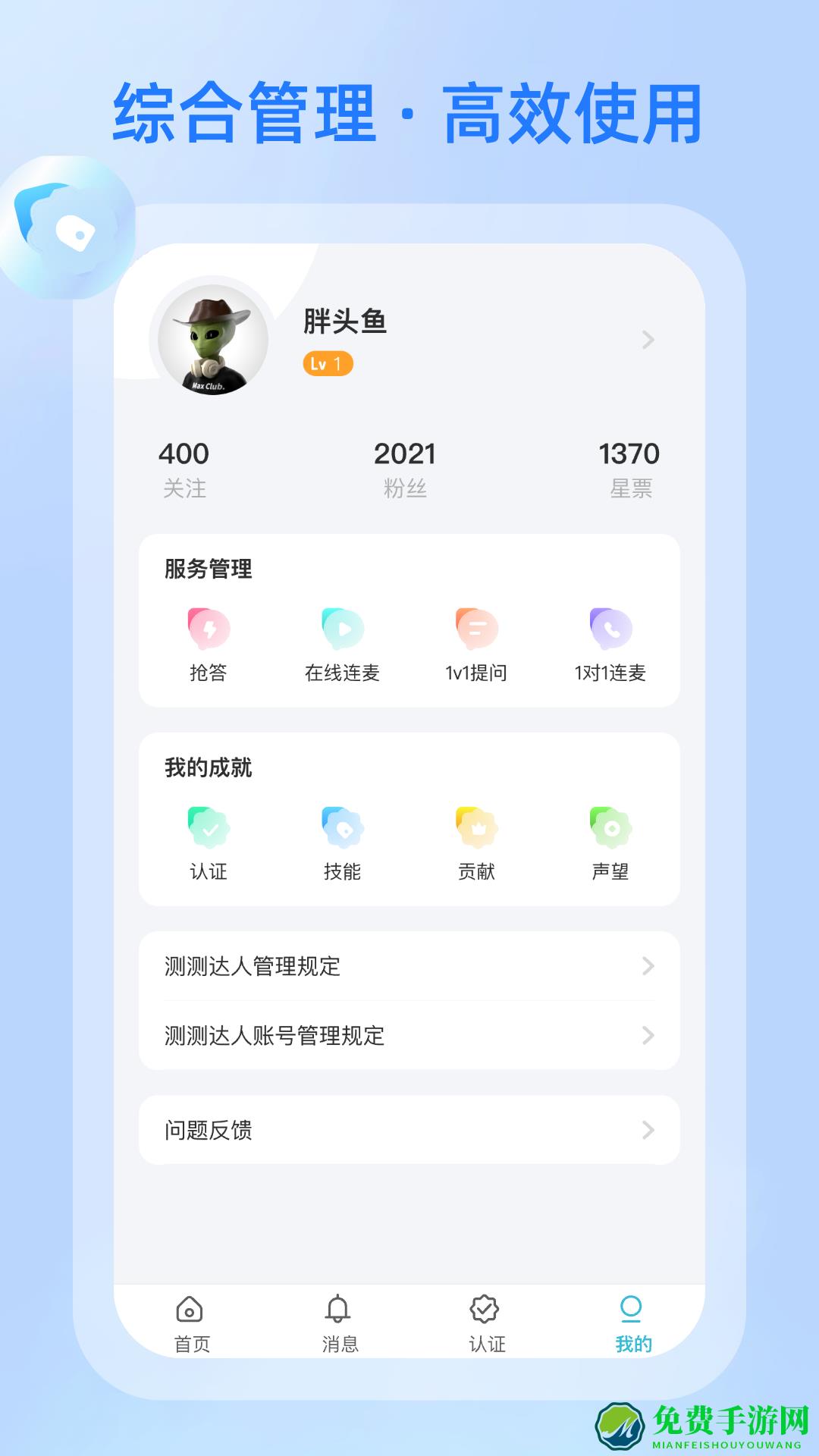The image size is (819, 1456).
Task: Open 测测达人管理规定 via its arrow
Action: click(x=647, y=966)
